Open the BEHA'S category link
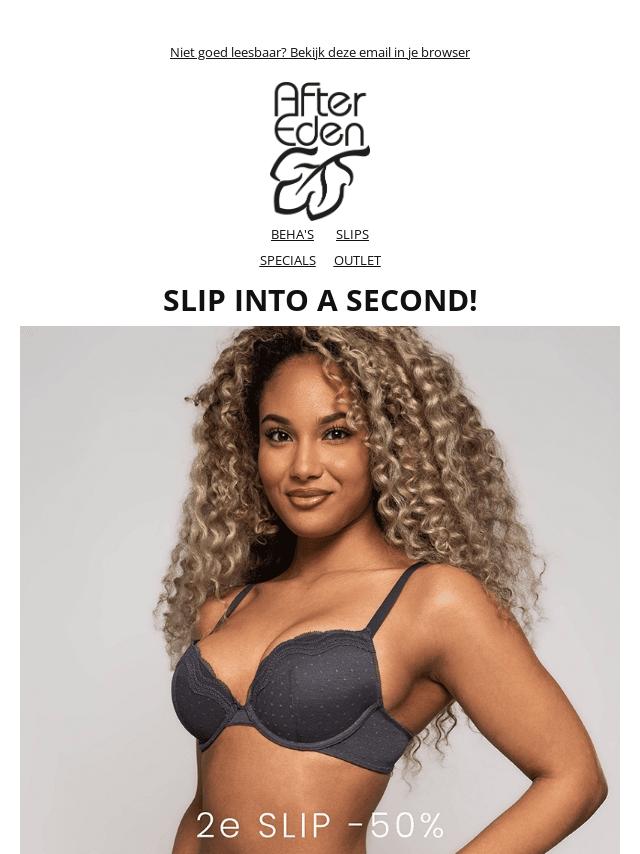Viewport: 640px width, 854px height. [292, 234]
